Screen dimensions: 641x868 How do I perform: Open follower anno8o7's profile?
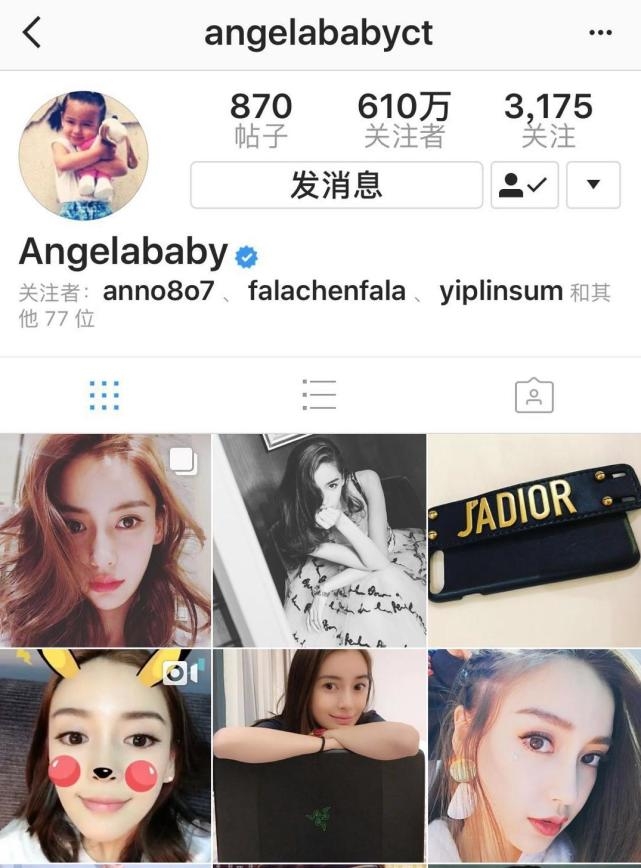pyautogui.click(x=158, y=292)
